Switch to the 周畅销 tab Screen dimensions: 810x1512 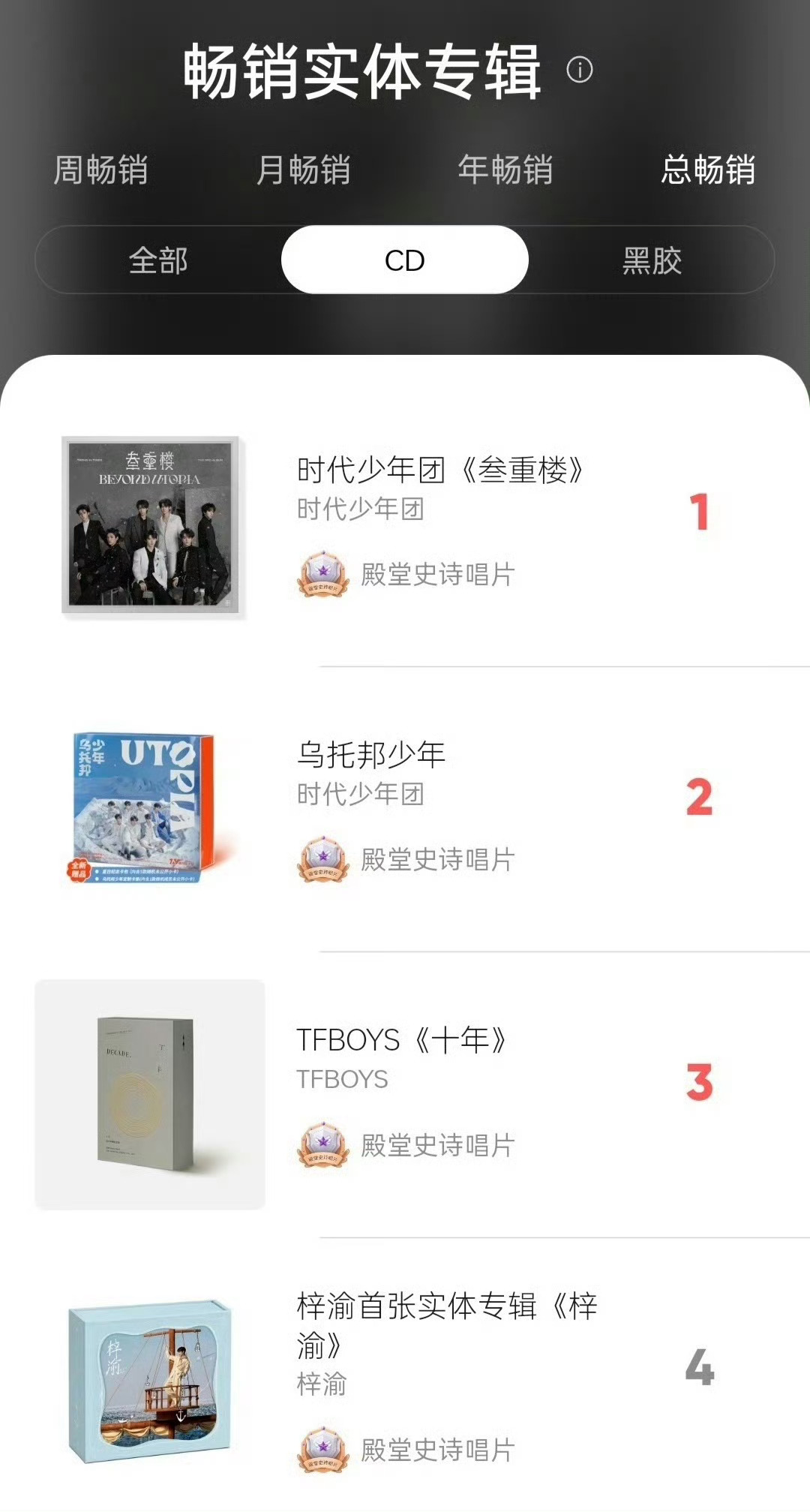tap(100, 170)
